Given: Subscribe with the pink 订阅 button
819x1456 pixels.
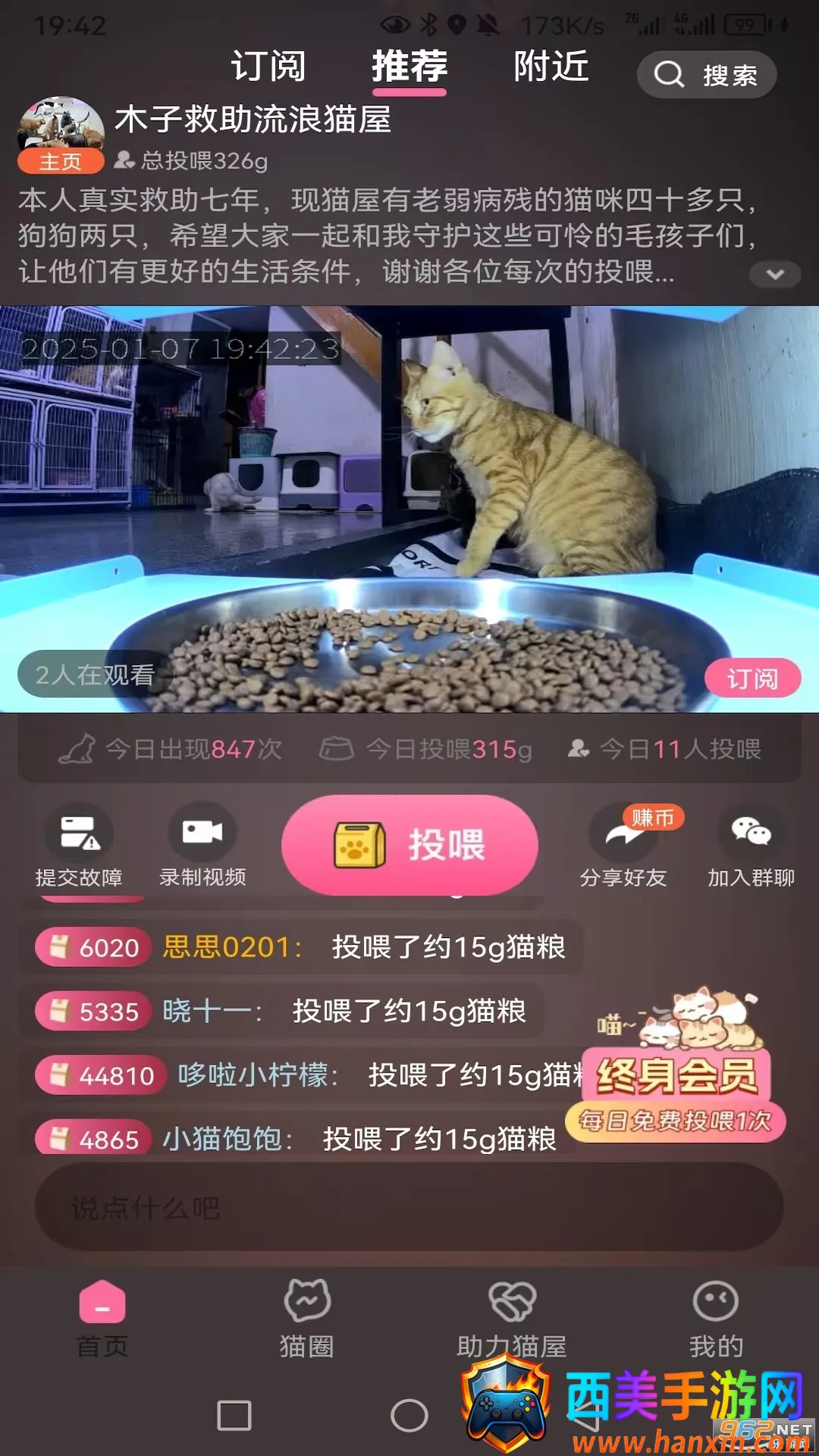Looking at the screenshot, I should (752, 678).
